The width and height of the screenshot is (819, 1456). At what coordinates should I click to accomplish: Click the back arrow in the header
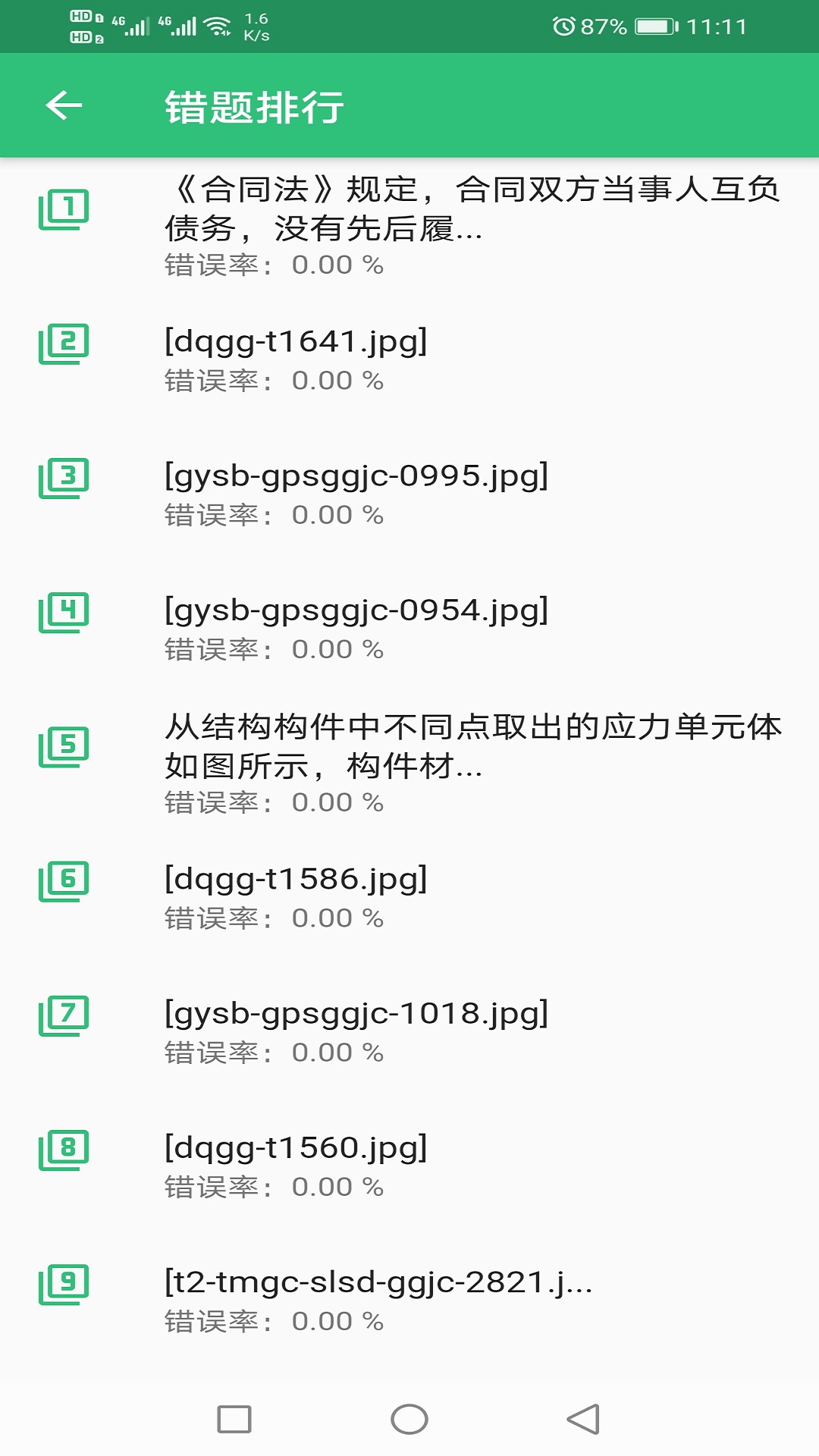pos(64,106)
